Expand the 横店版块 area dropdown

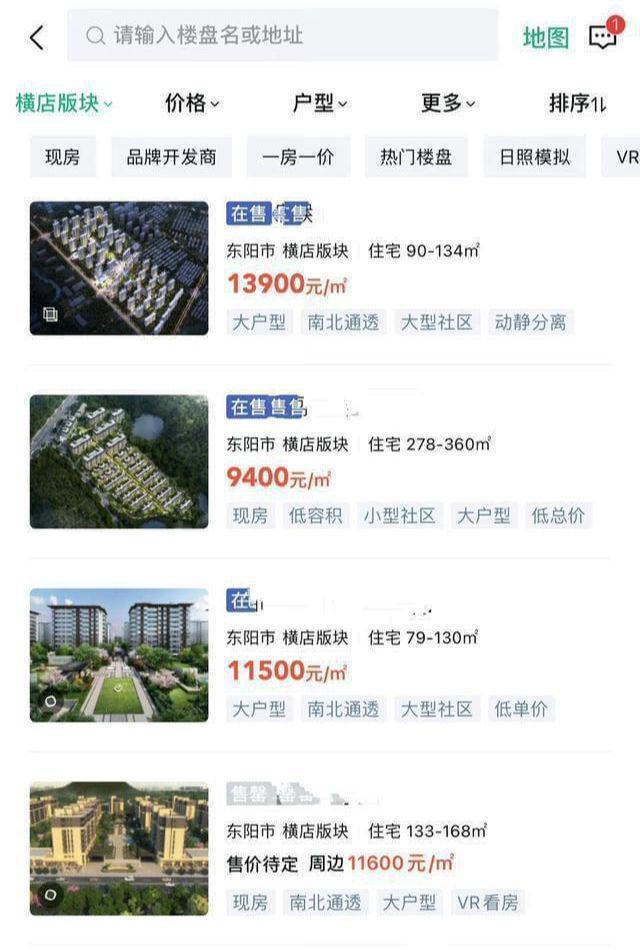64,103
